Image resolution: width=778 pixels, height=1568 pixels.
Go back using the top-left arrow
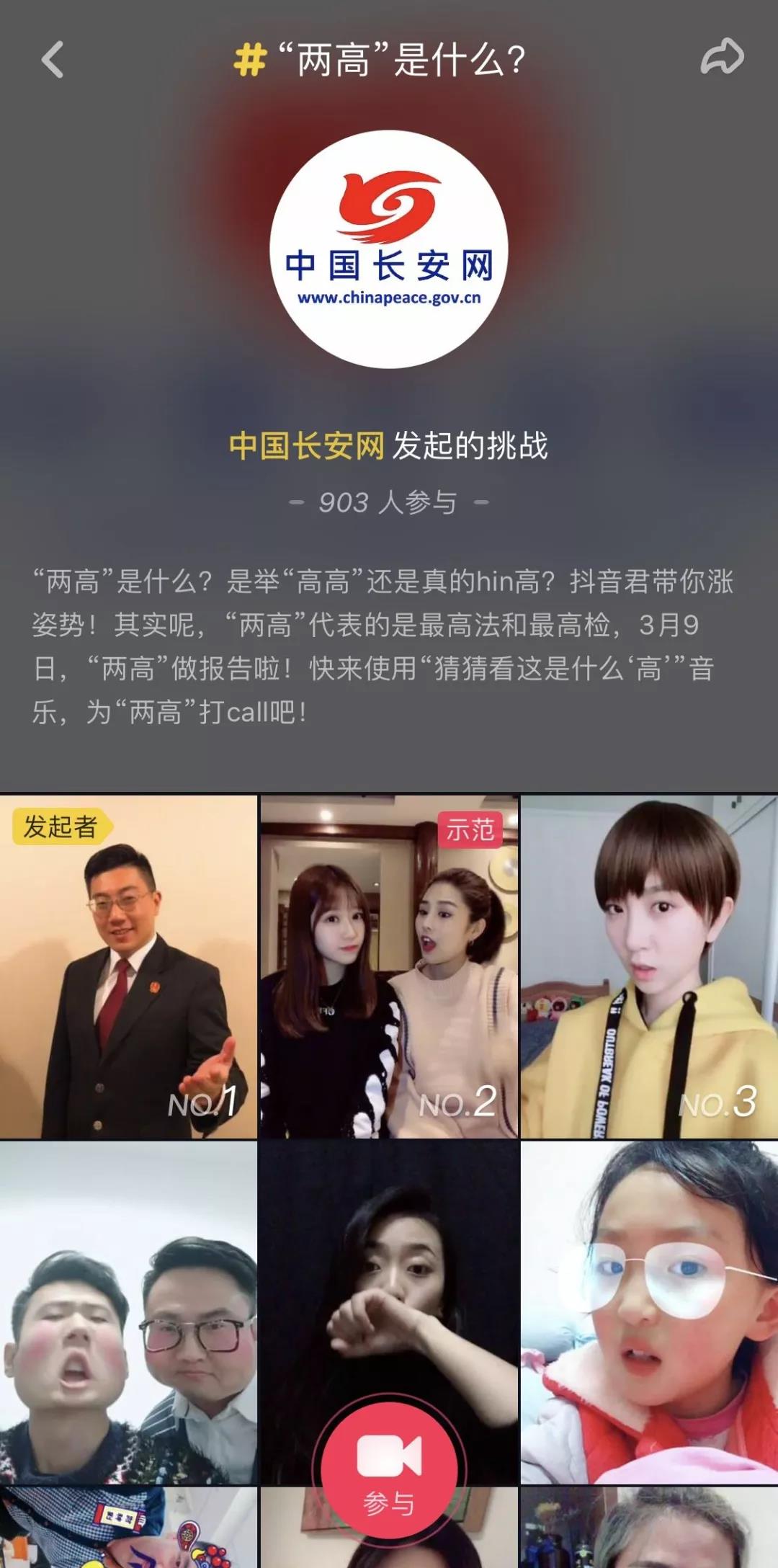tap(53, 60)
